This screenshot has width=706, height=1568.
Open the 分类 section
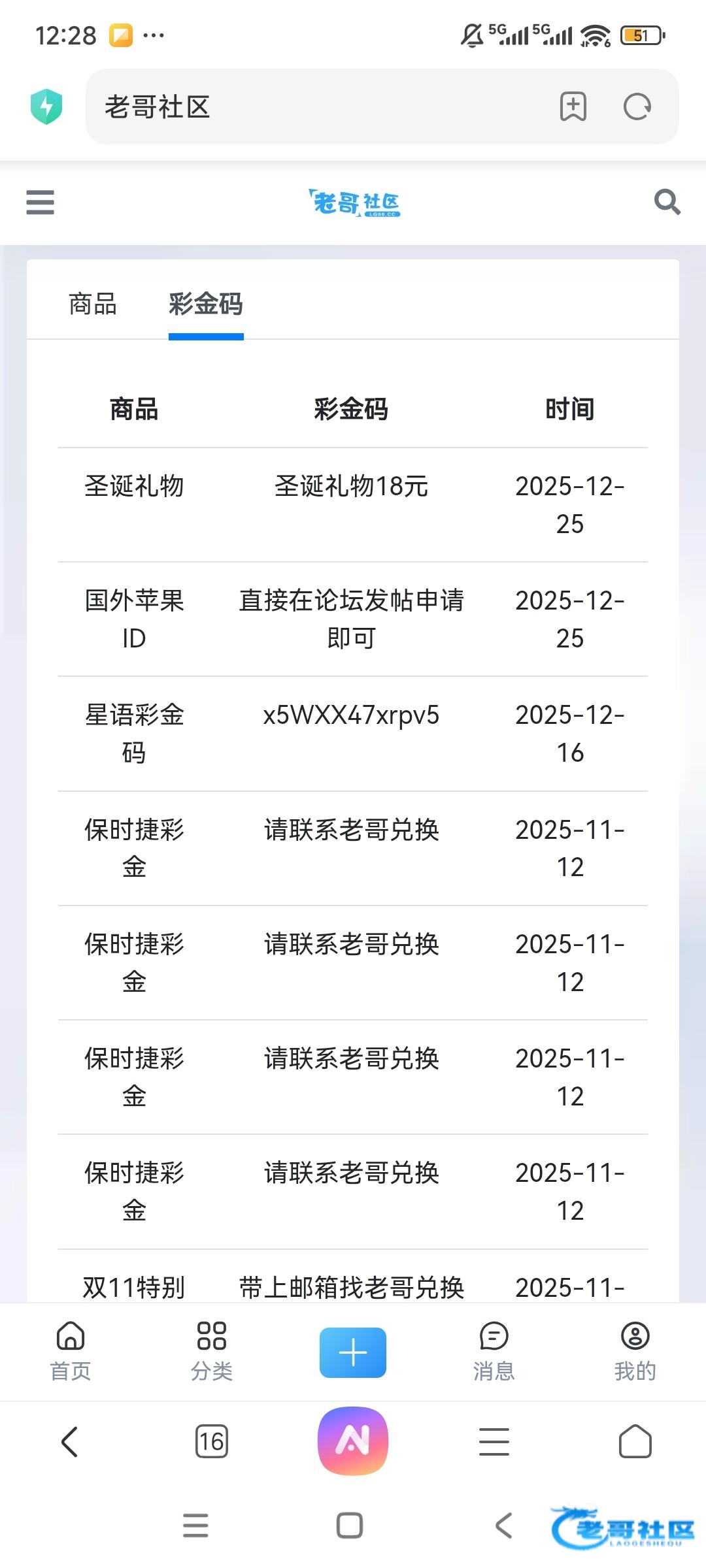(x=212, y=1352)
